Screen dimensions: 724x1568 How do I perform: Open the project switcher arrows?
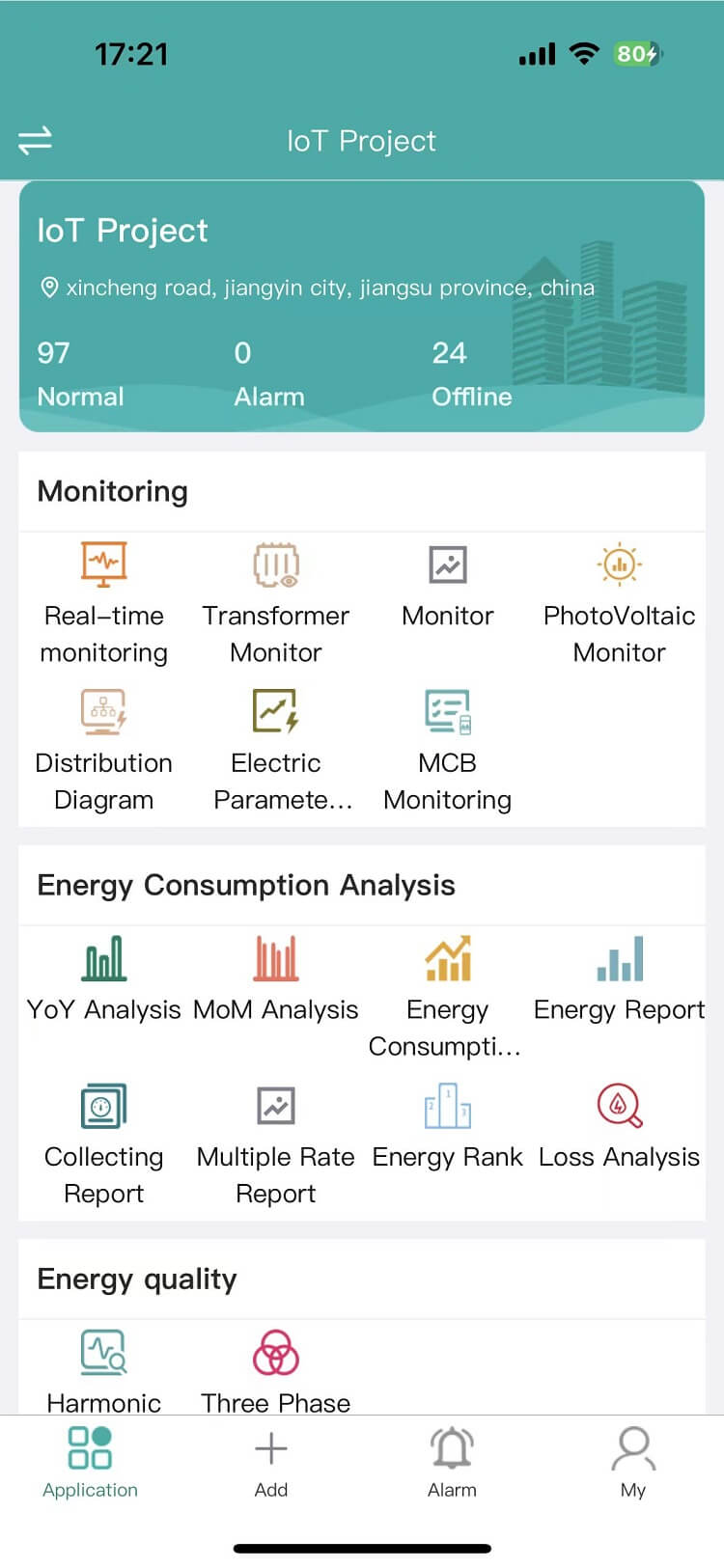36,141
